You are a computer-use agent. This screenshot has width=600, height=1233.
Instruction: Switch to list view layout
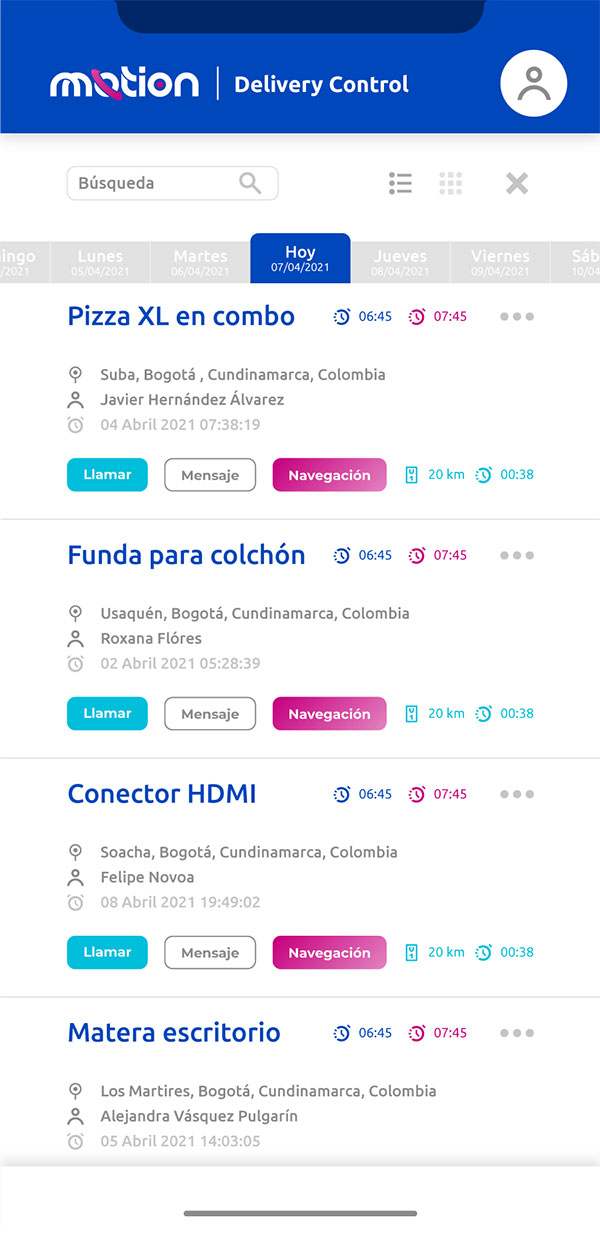click(x=400, y=183)
